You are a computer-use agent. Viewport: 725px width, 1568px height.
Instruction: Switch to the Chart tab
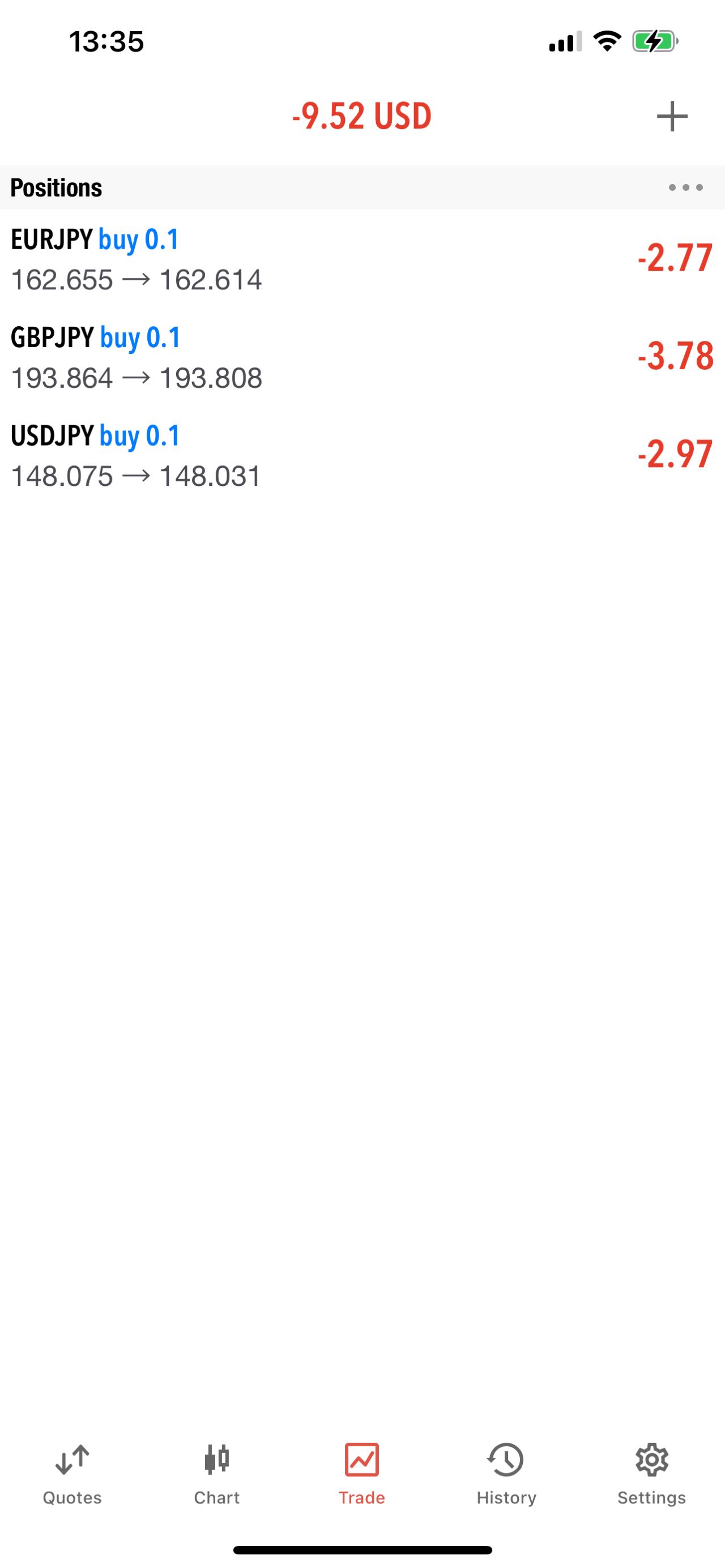click(217, 1474)
